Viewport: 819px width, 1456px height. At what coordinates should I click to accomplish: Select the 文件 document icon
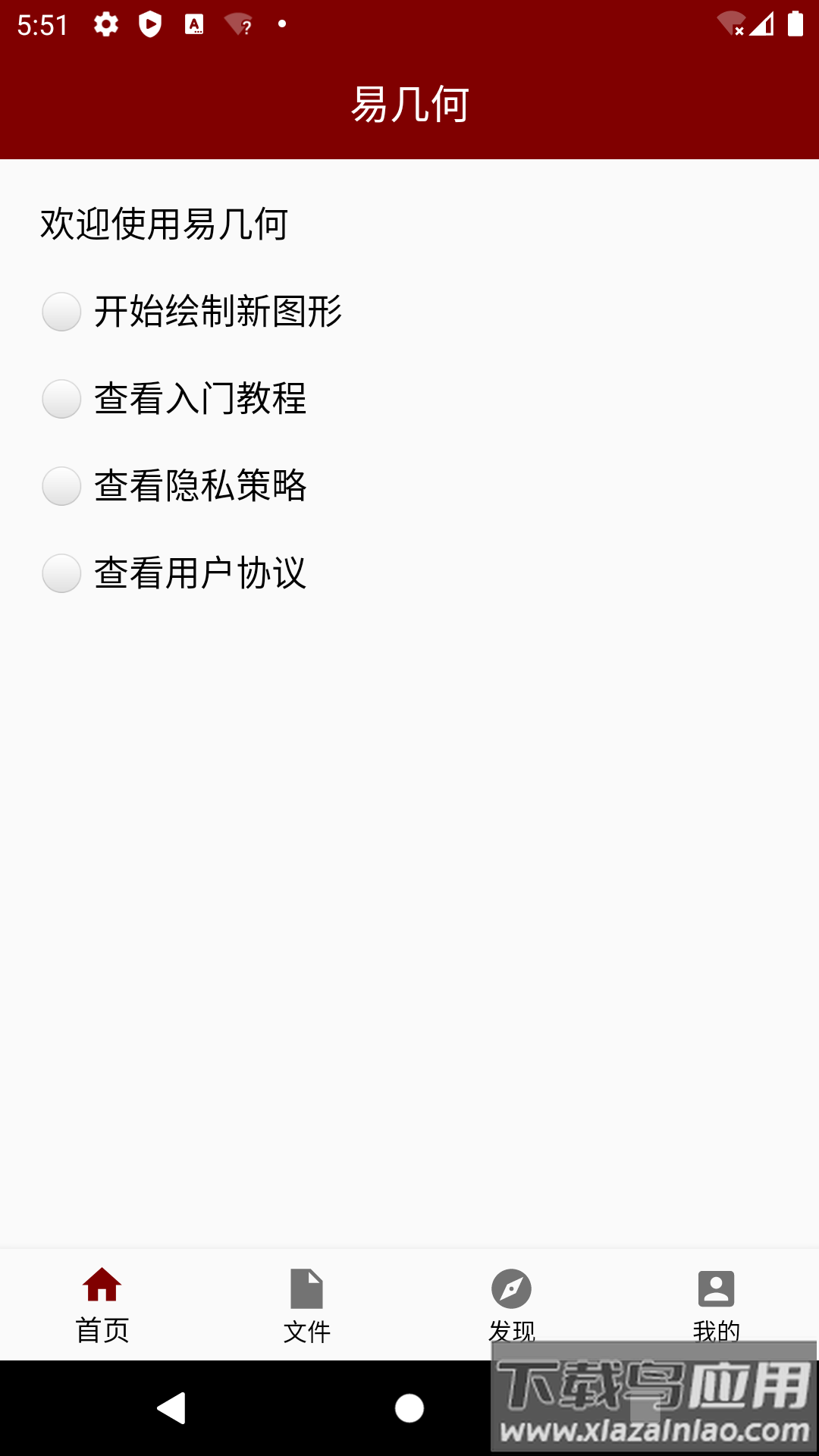(x=307, y=1288)
